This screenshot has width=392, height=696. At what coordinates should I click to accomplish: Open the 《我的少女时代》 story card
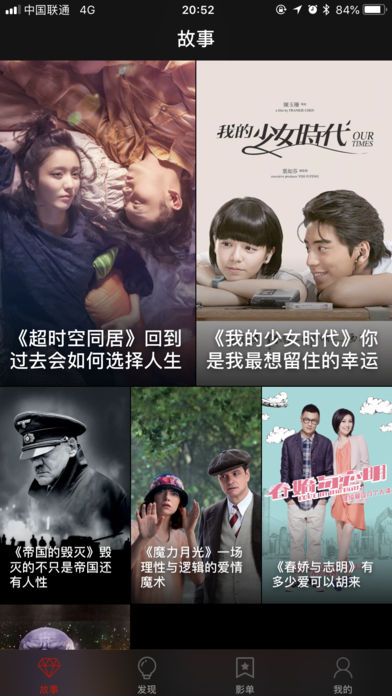click(x=294, y=223)
